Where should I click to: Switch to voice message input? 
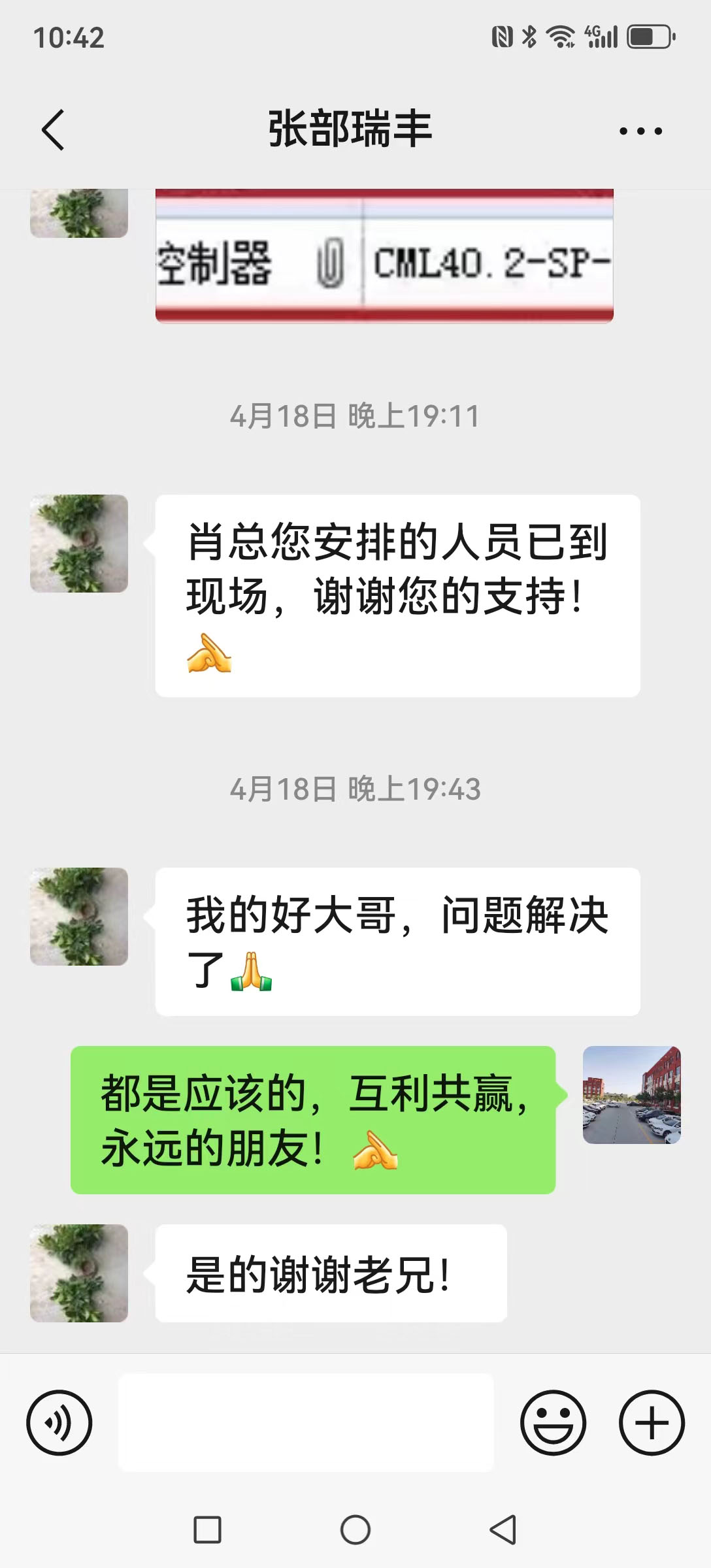pos(59,1422)
